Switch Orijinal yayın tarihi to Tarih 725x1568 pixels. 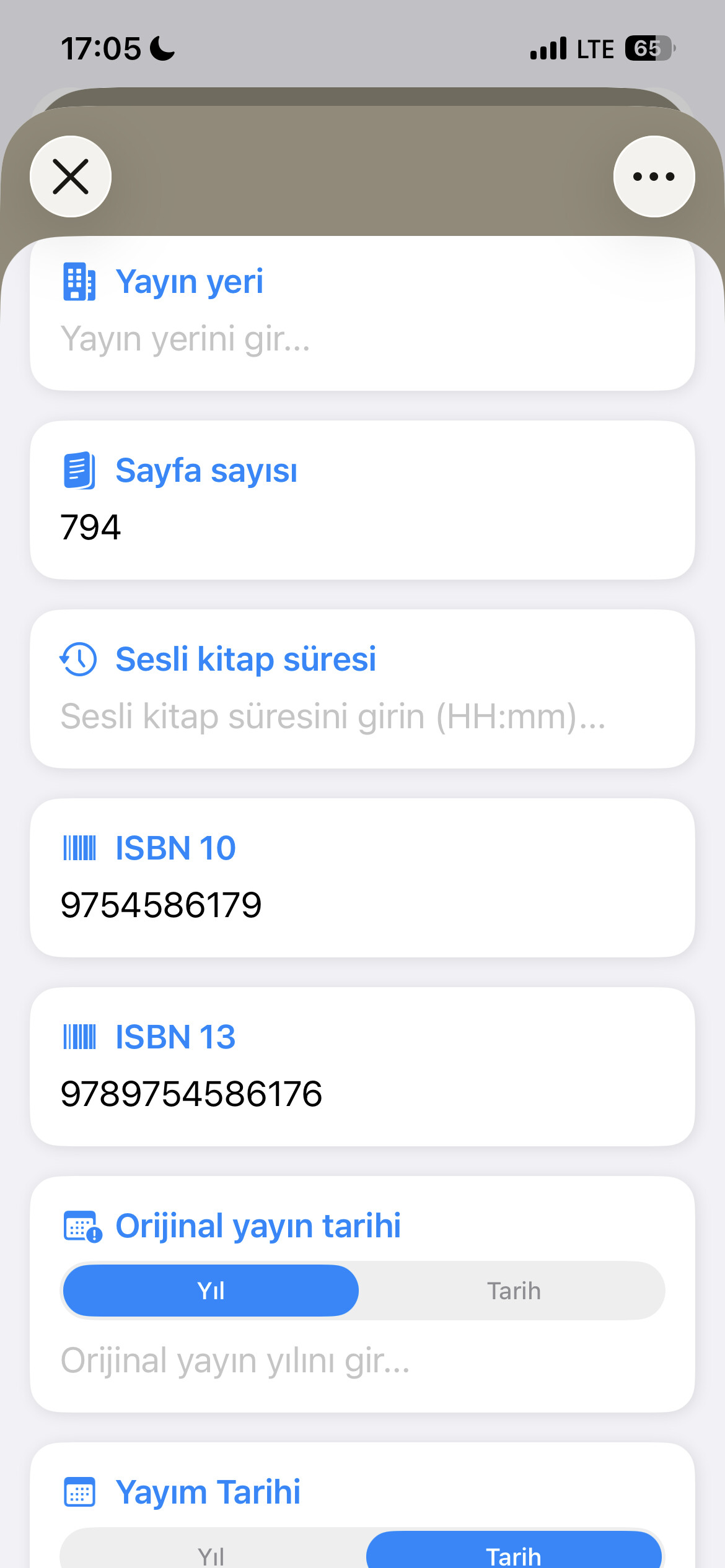513,1291
